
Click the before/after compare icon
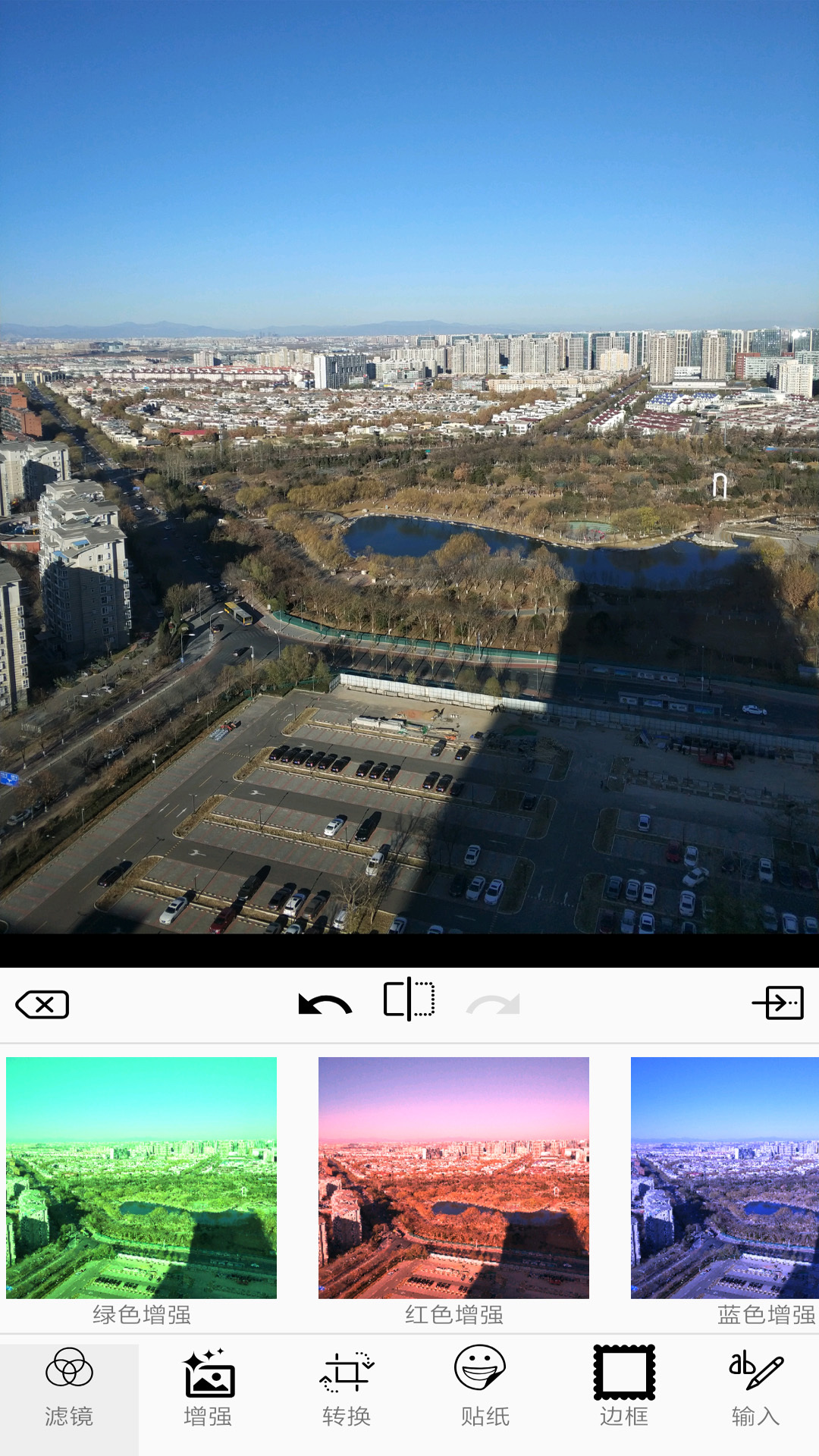pyautogui.click(x=410, y=1001)
